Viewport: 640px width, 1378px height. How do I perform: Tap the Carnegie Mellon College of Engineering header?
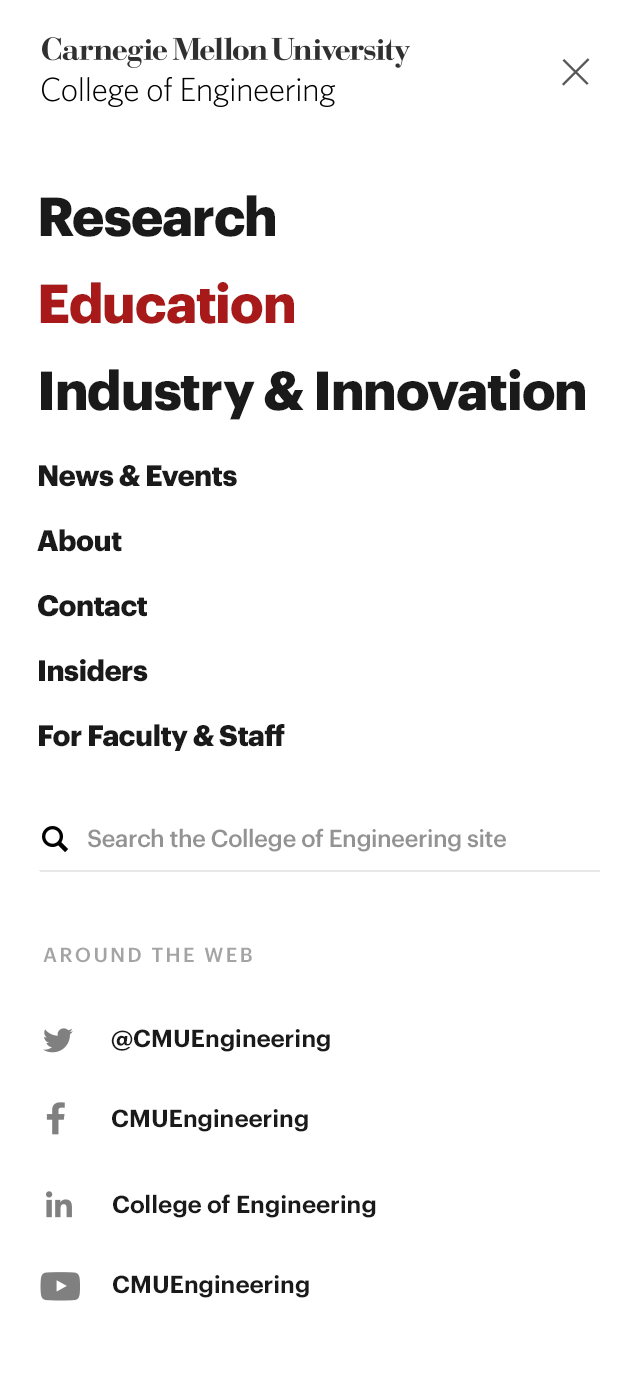[225, 70]
